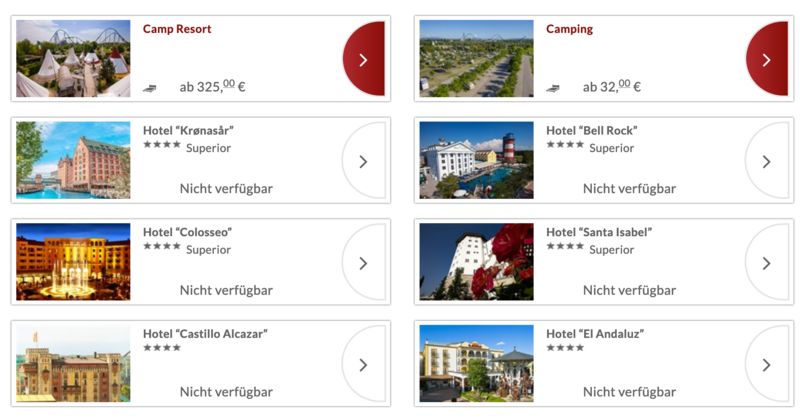This screenshot has width=800, height=418.
Task: Tap arrow for Hotel Bell Rock
Action: tap(767, 161)
